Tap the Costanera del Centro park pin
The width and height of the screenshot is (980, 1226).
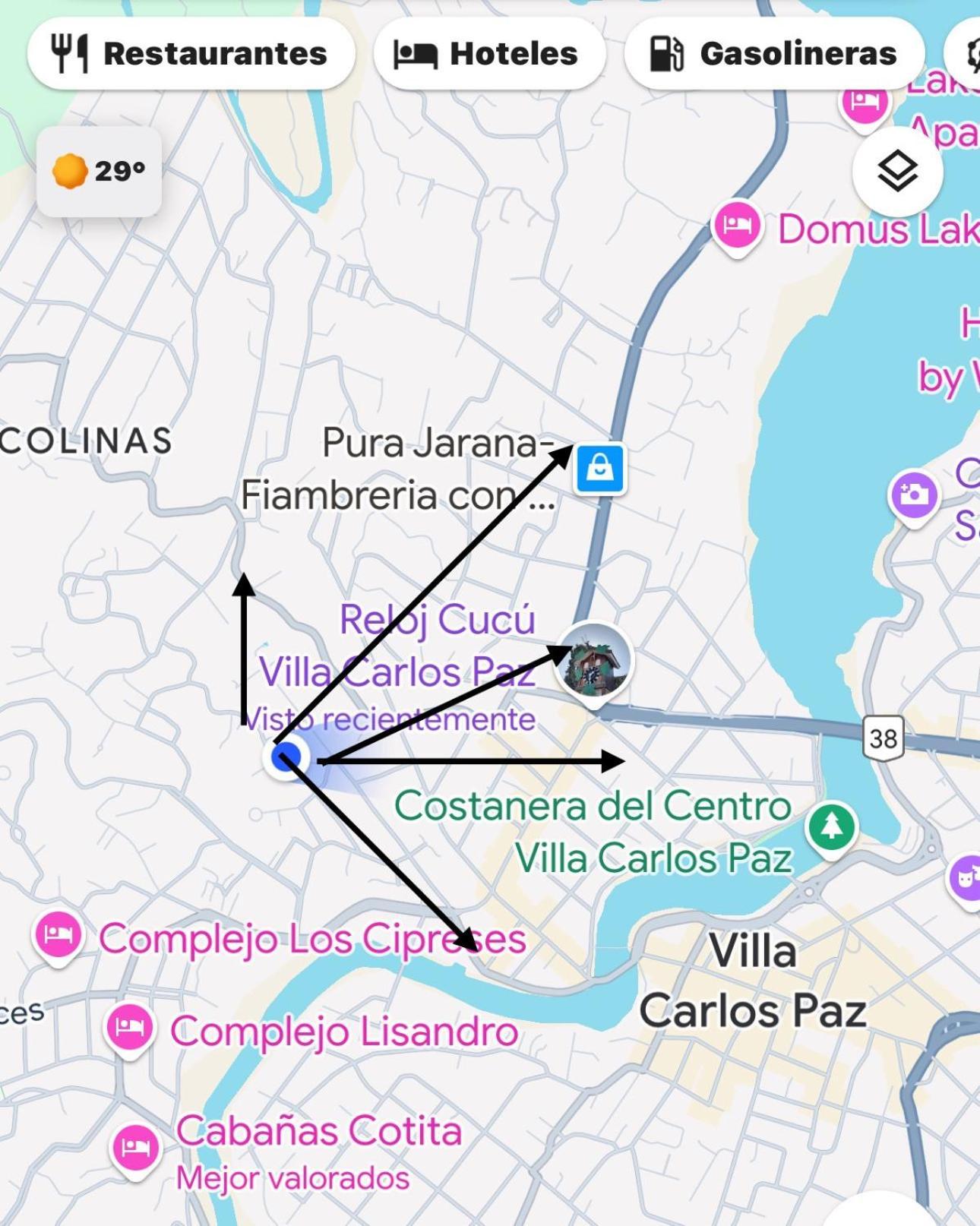click(x=832, y=827)
